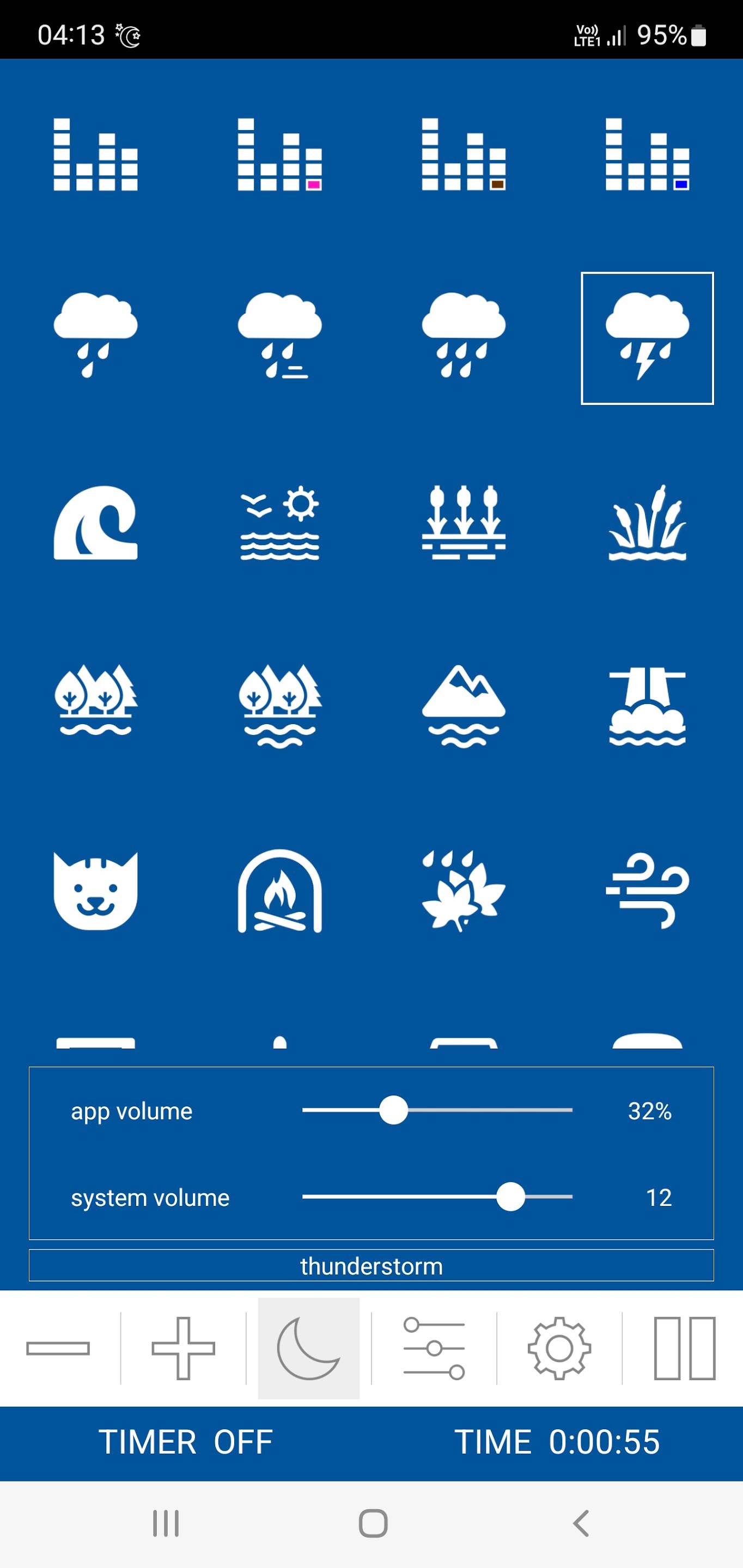Choose the mountain lake sound
This screenshot has width=743, height=1568.
464,706
